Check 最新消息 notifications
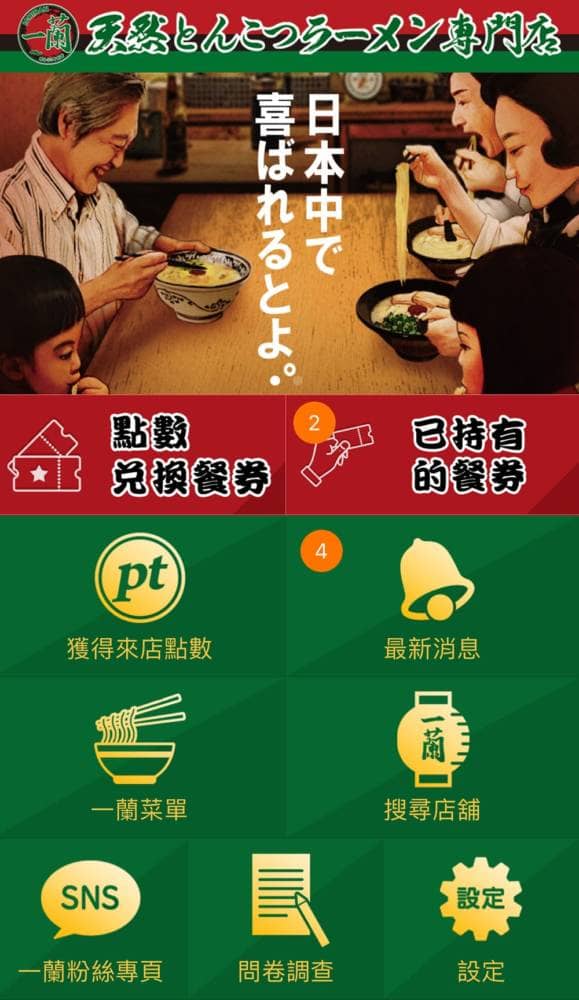 pos(432,596)
